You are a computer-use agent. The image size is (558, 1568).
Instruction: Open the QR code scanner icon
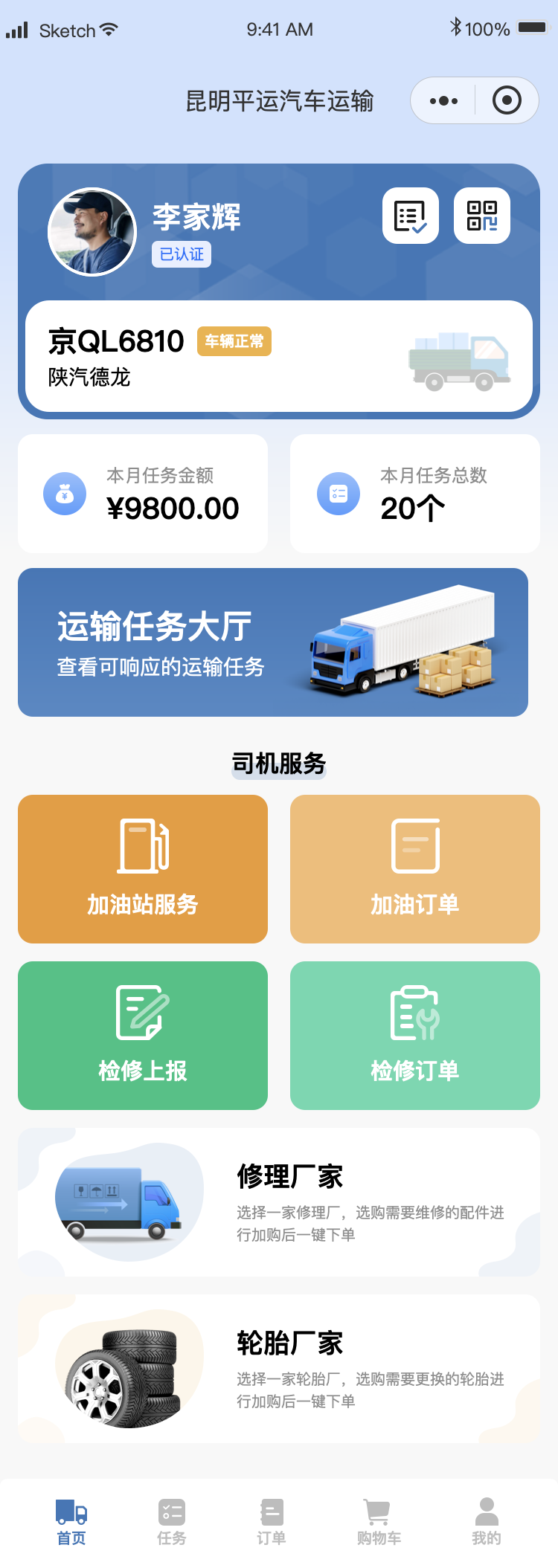click(482, 216)
